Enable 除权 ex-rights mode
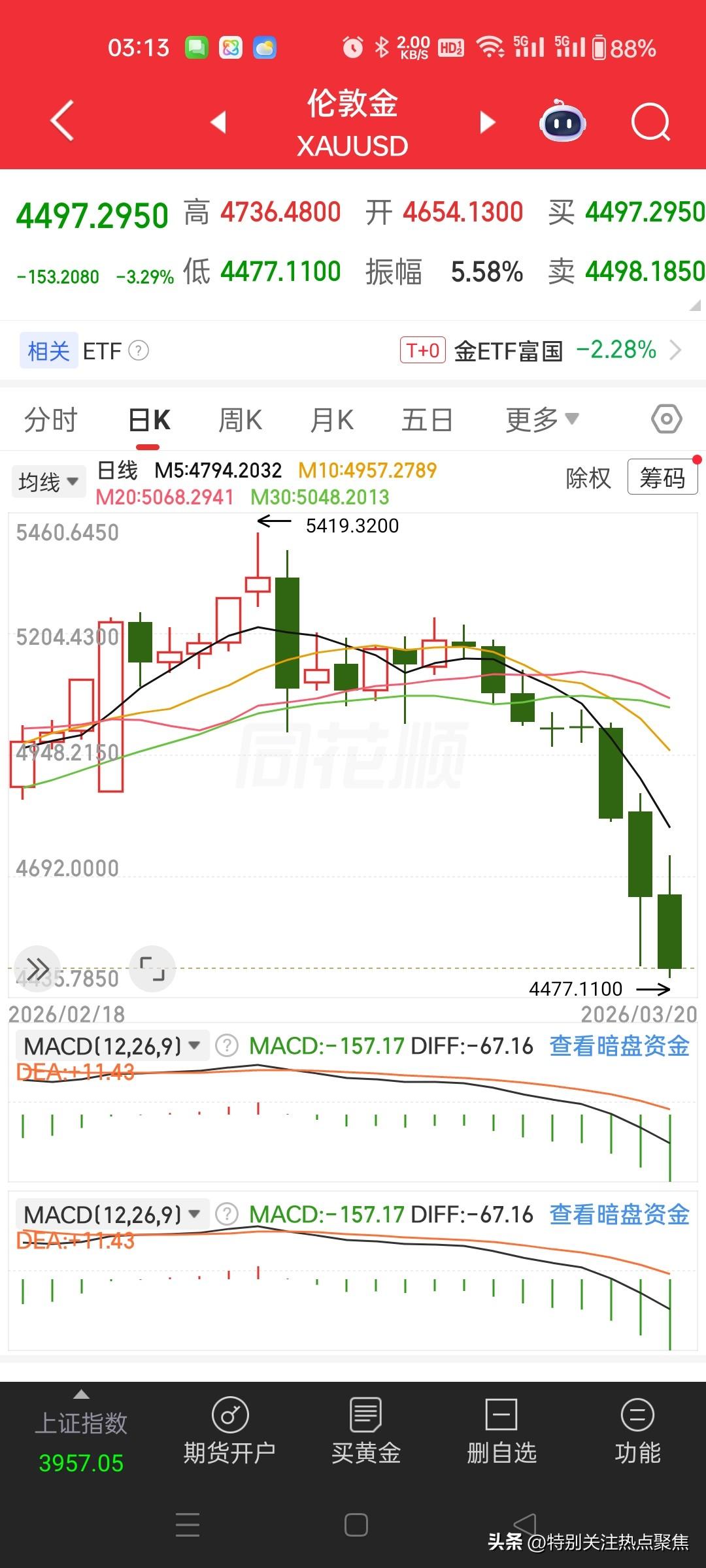The height and width of the screenshot is (1568, 706). coord(588,478)
